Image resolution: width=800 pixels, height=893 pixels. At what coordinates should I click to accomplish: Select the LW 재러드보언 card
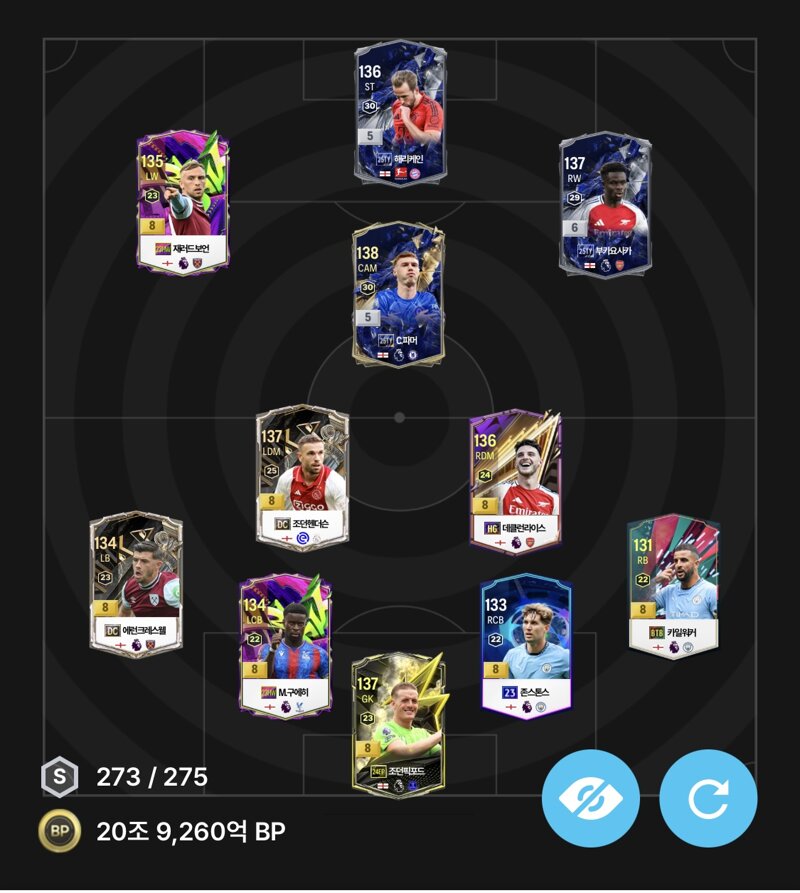click(x=183, y=202)
